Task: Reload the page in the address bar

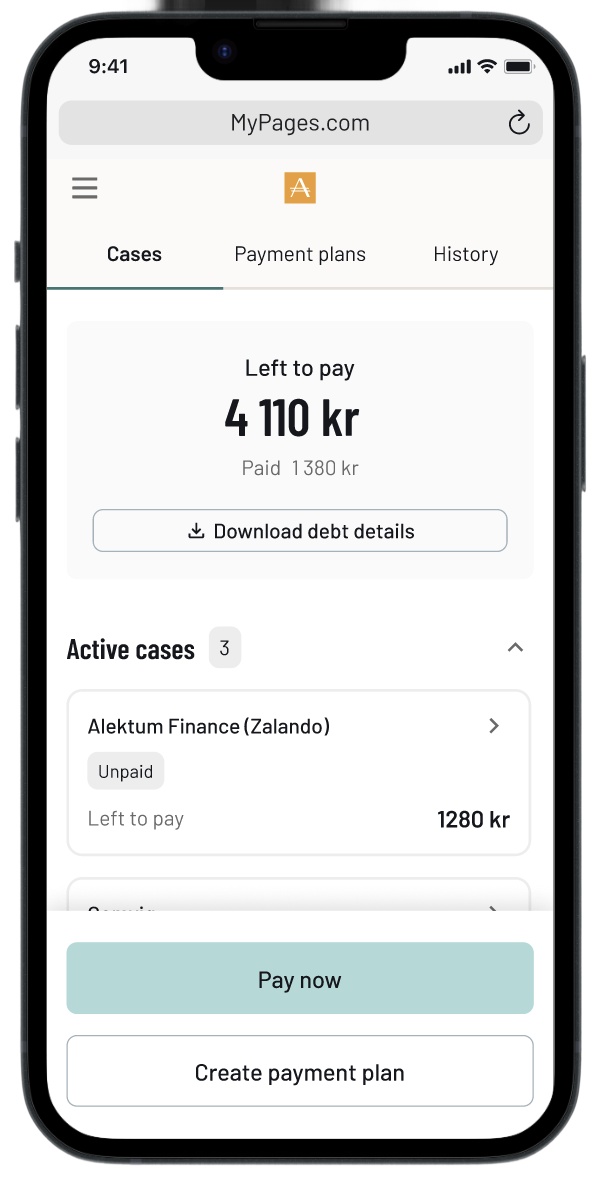Action: click(518, 123)
